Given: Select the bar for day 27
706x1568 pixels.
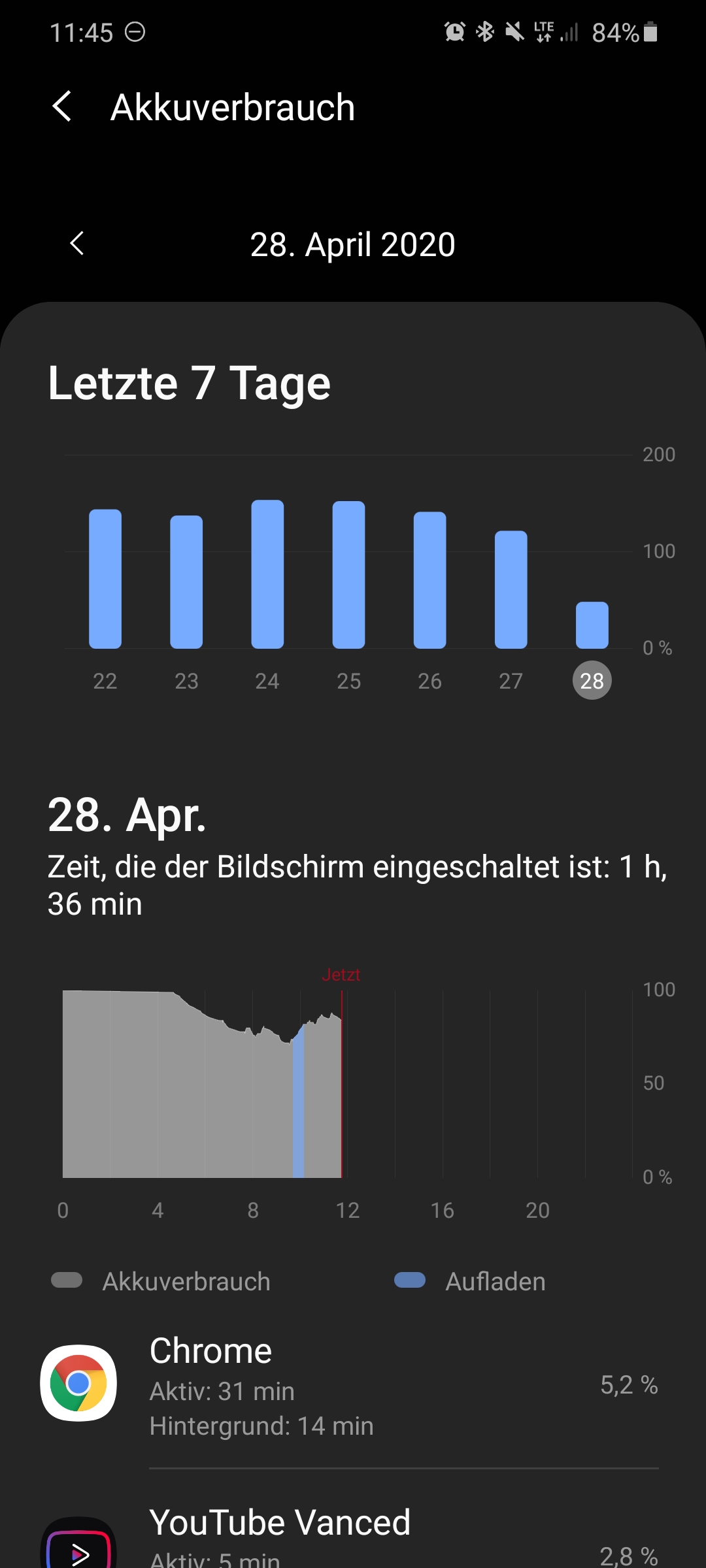Looking at the screenshot, I should (x=511, y=589).
